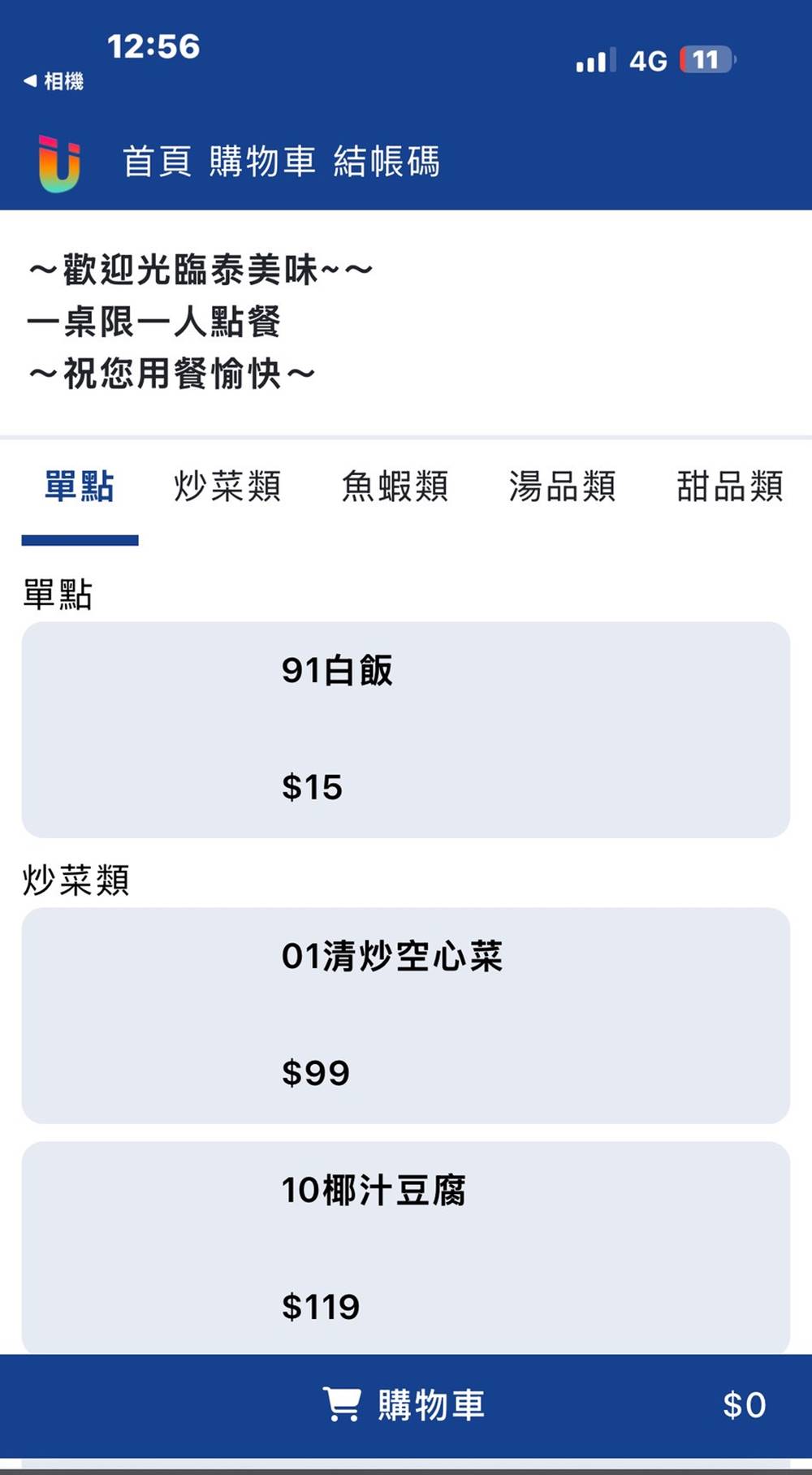Open the 91白飯 item card

point(405,729)
